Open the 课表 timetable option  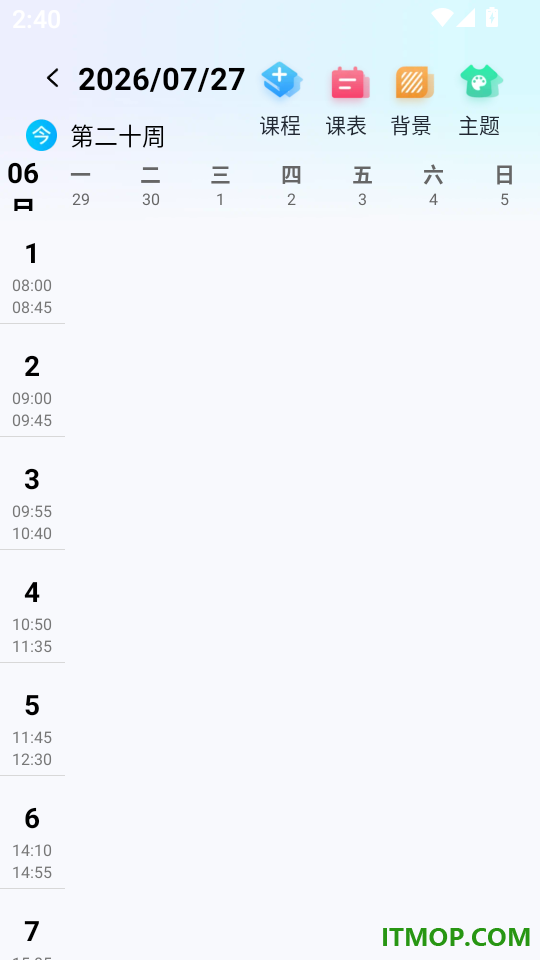[x=347, y=99]
